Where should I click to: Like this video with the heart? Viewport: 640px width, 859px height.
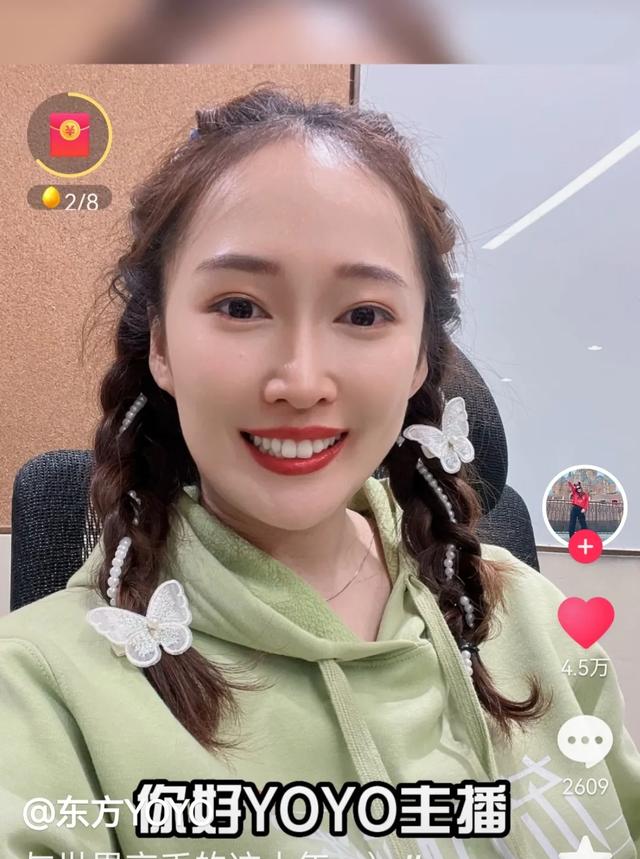(x=585, y=622)
